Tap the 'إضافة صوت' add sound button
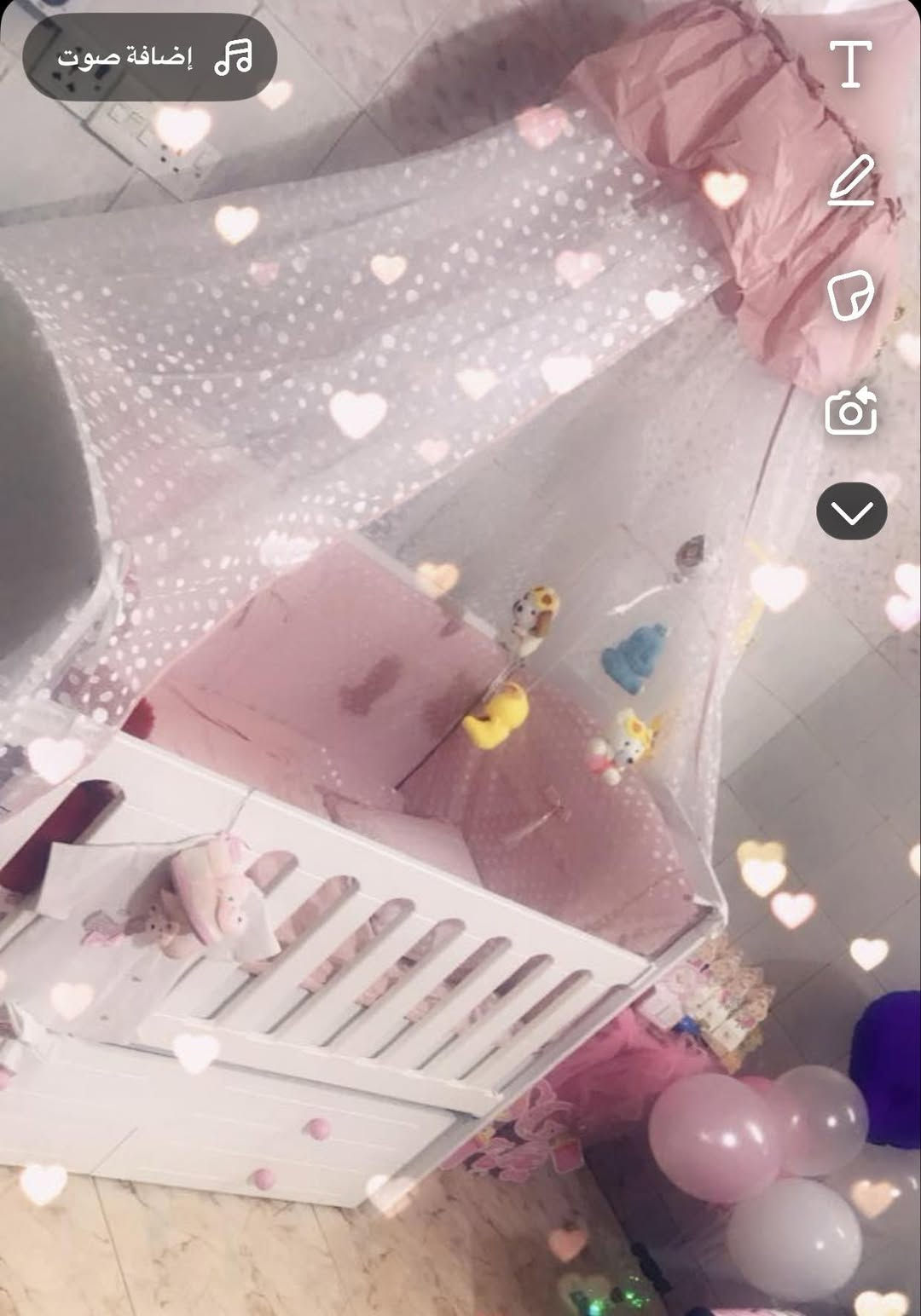 pyautogui.click(x=150, y=58)
